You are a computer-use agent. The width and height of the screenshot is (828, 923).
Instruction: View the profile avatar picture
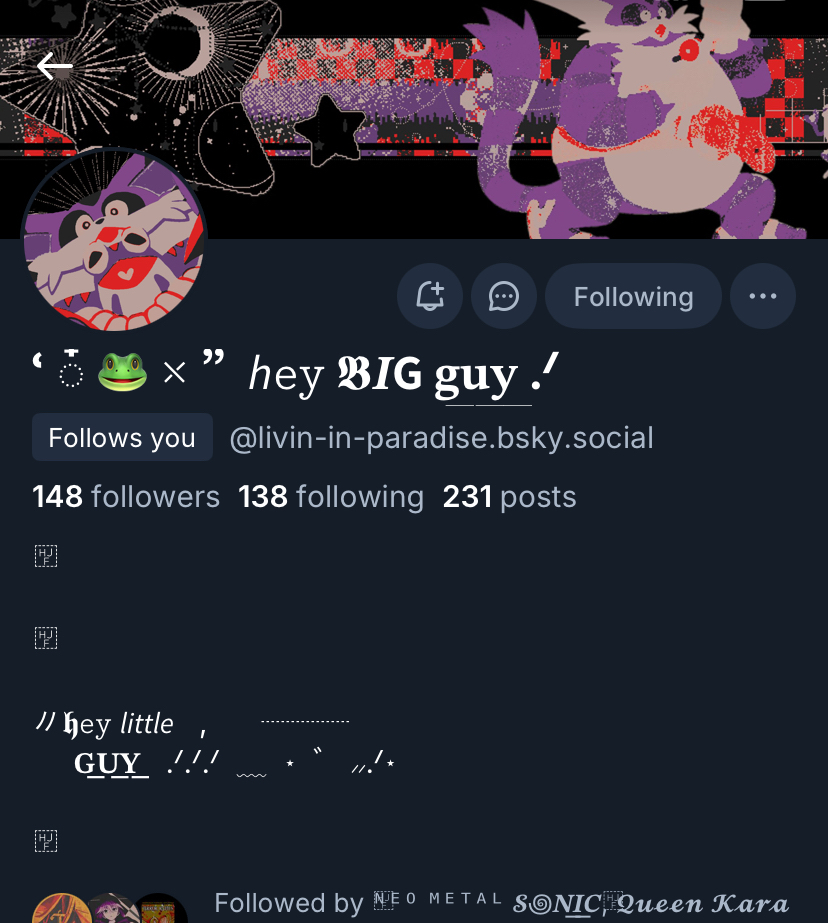click(x=114, y=240)
